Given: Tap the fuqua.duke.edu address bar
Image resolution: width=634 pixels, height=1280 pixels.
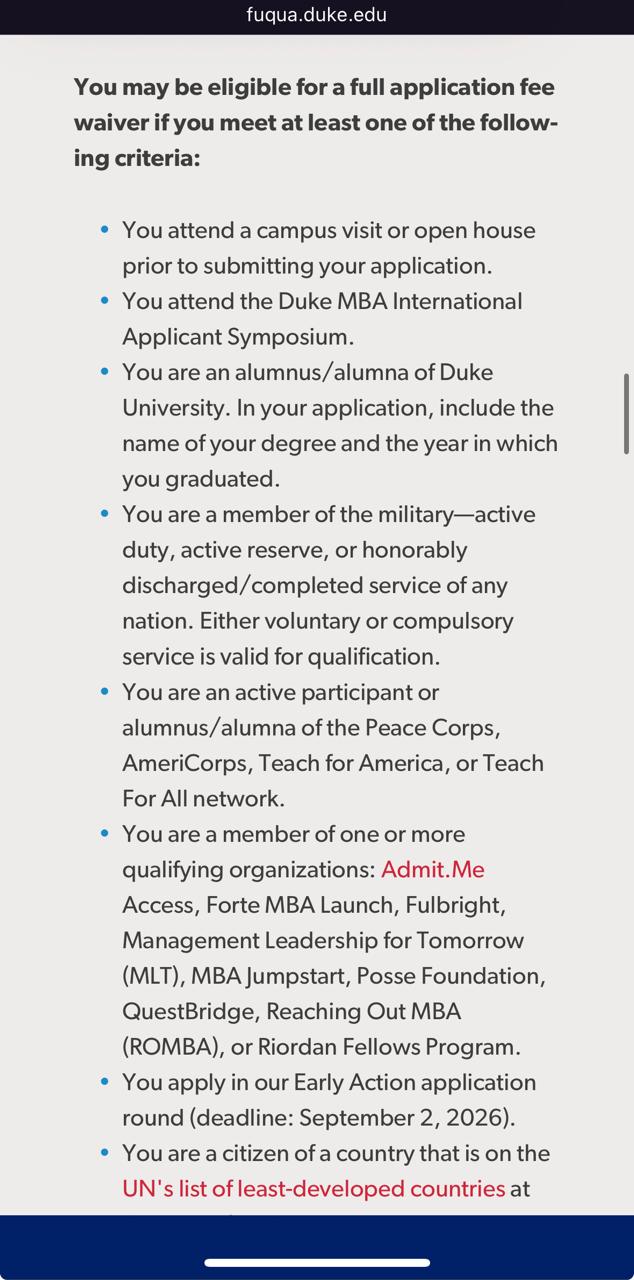Looking at the screenshot, I should click(316, 15).
